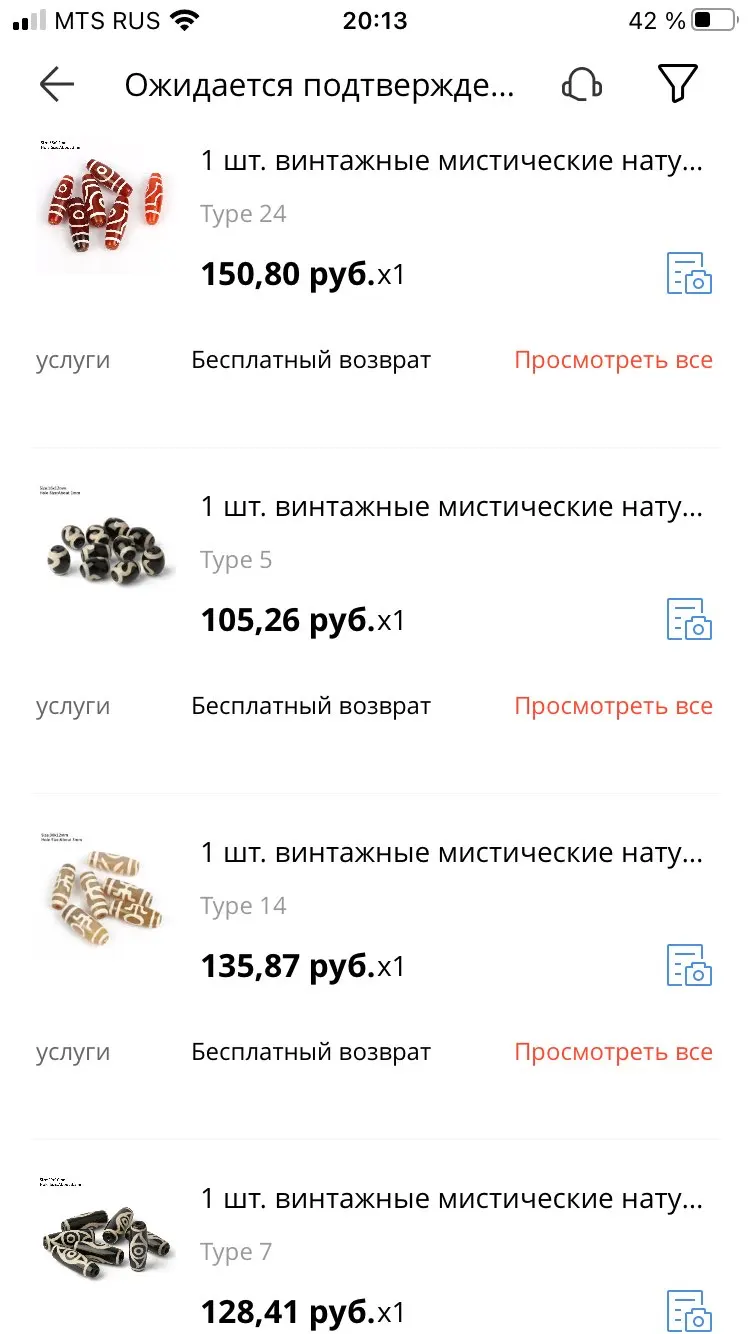Tap the snapshot icon for Type 5 item
Image resolution: width=750 pixels, height=1334 pixels.
(689, 619)
